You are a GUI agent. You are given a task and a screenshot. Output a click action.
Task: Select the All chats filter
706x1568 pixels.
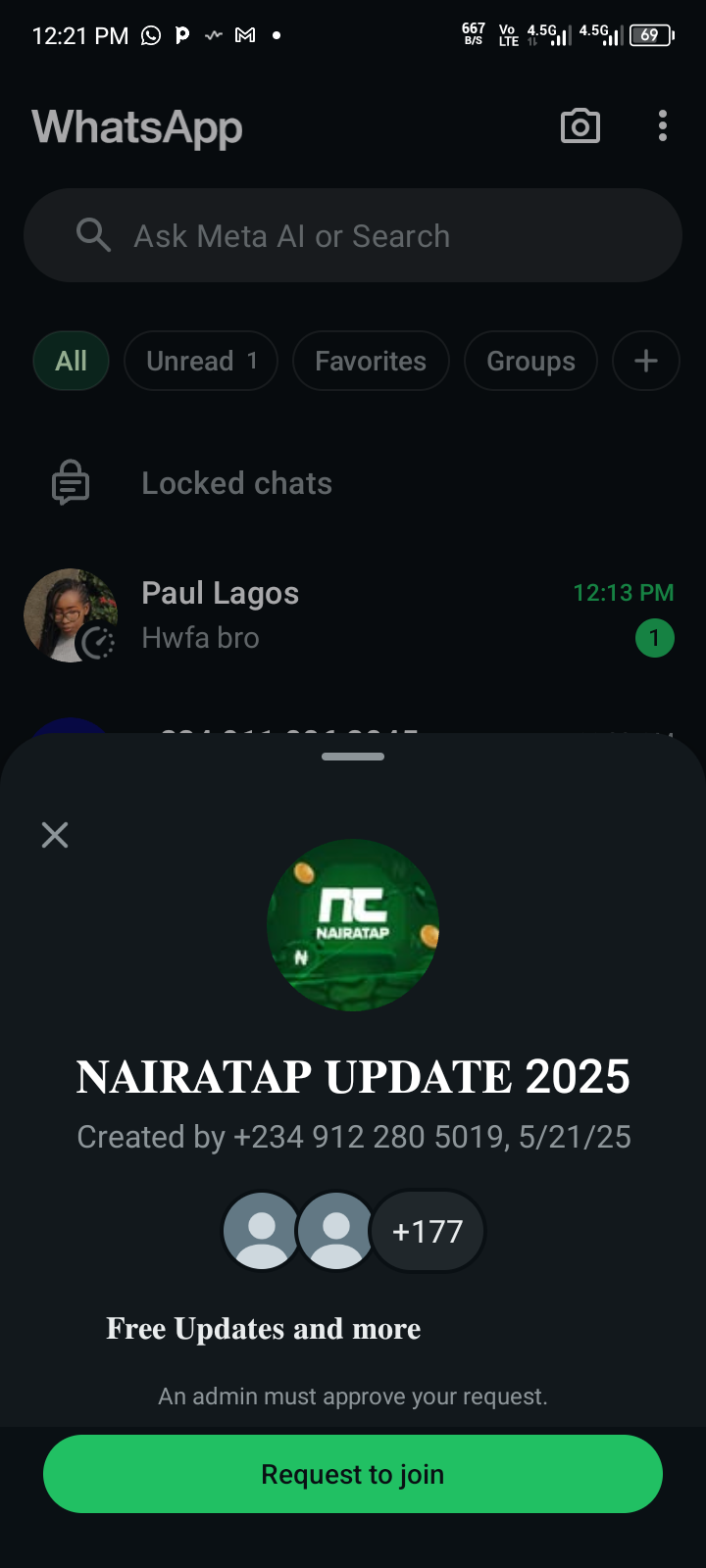click(x=71, y=361)
